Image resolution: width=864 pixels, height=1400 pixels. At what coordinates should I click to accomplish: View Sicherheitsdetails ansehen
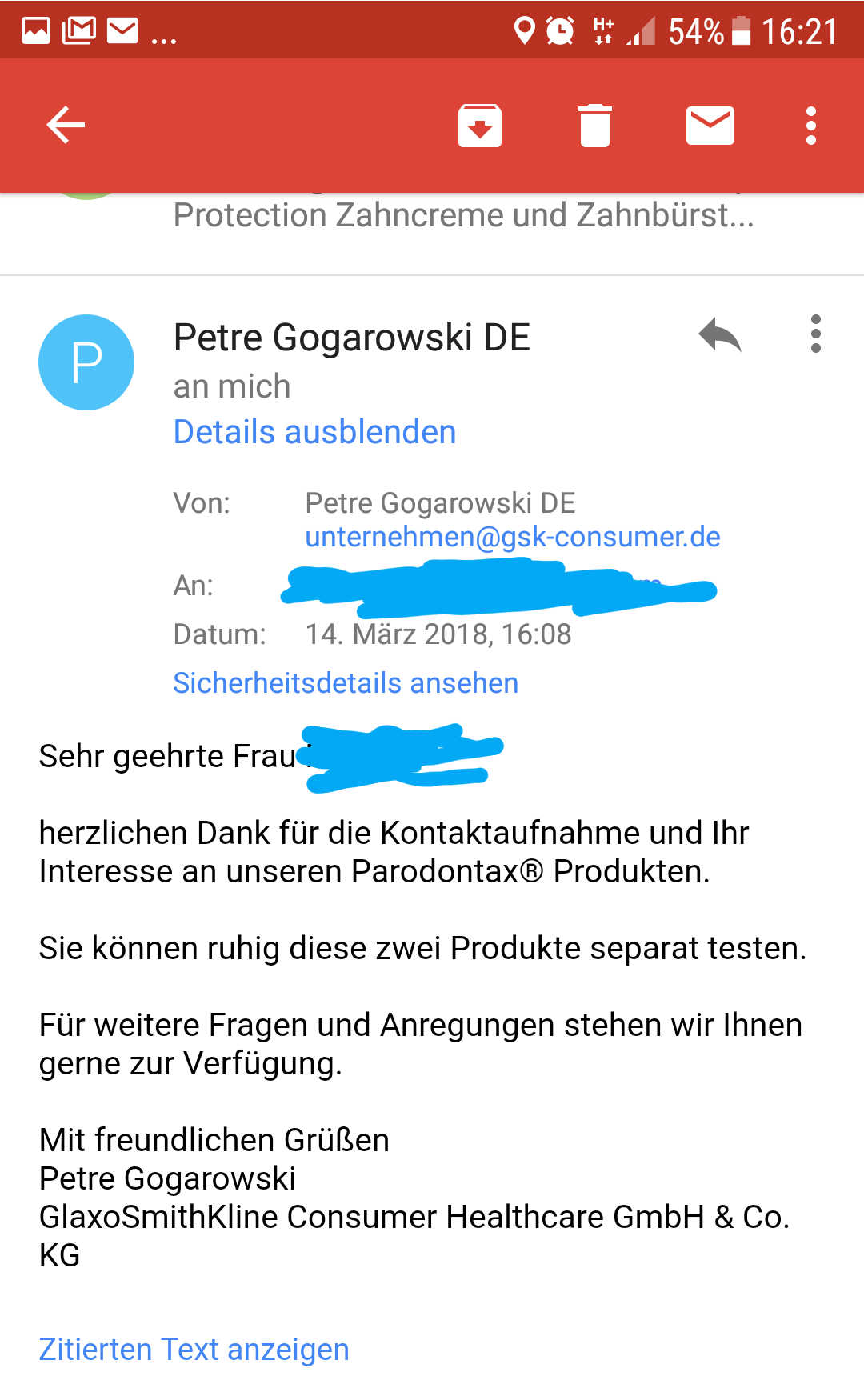point(346,683)
